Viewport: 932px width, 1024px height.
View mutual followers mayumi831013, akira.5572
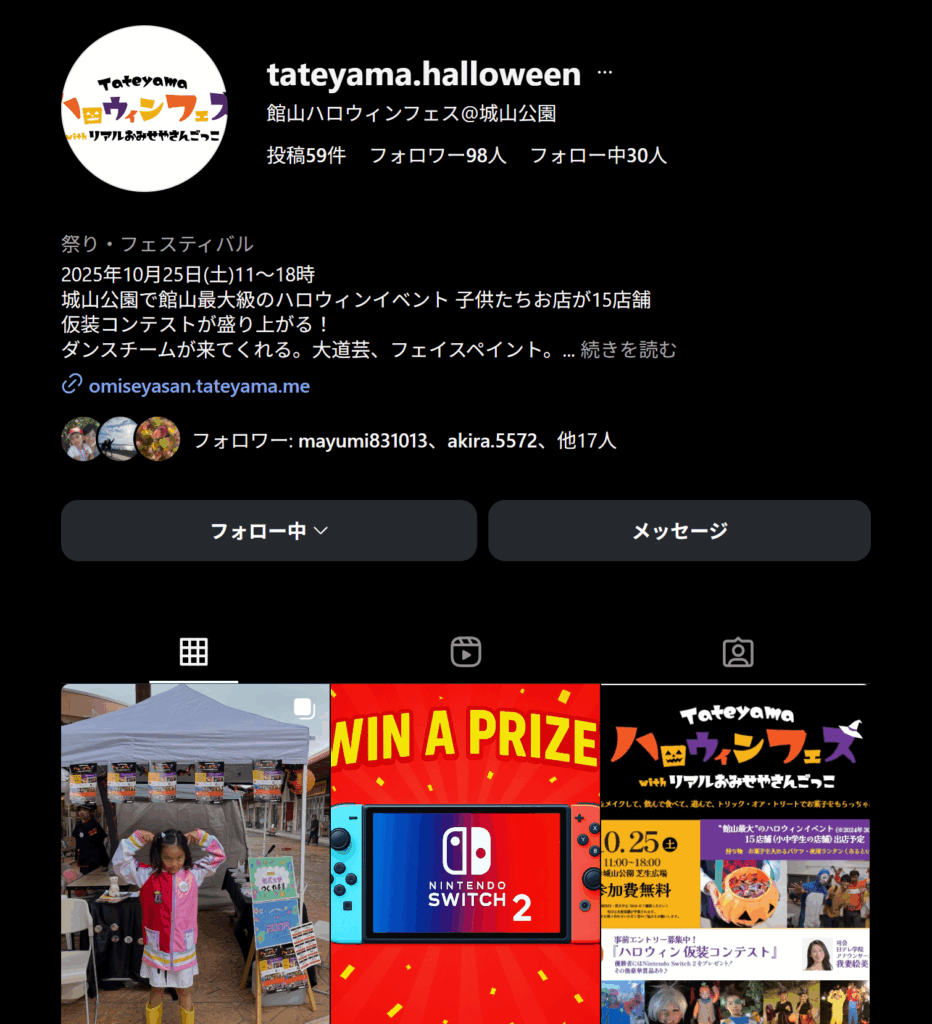click(404, 440)
